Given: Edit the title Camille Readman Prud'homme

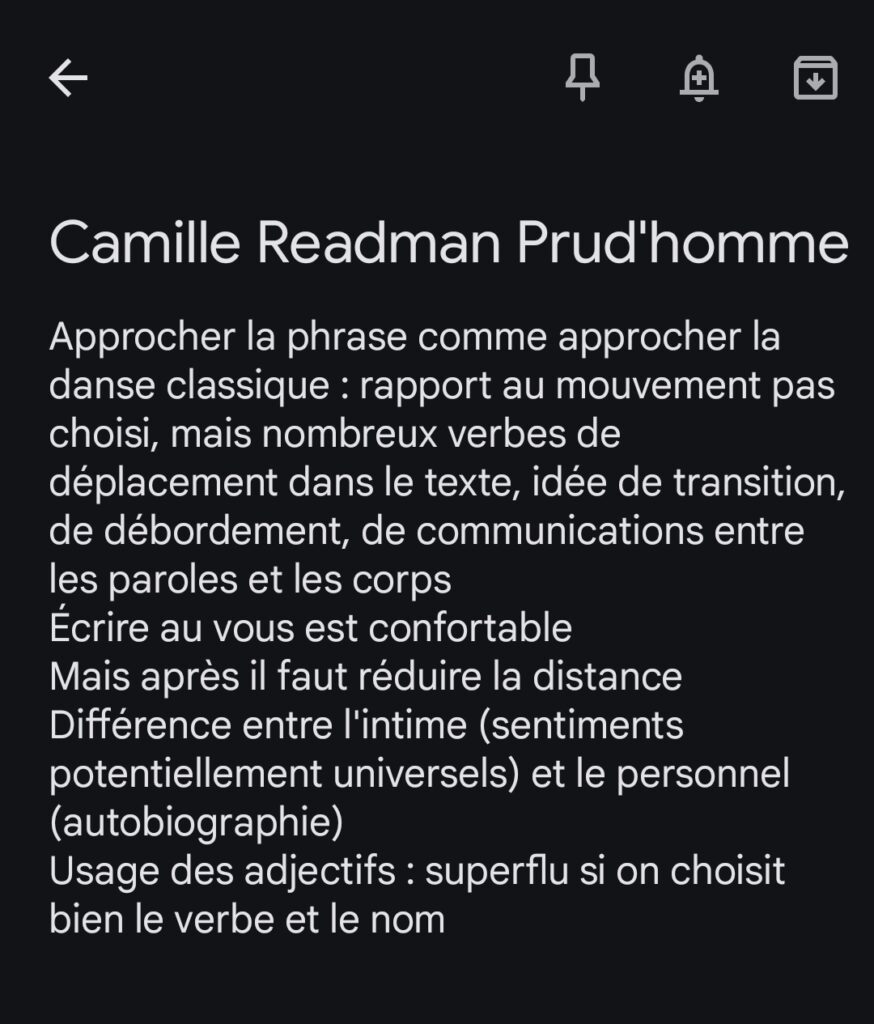Looking at the screenshot, I should tap(448, 244).
